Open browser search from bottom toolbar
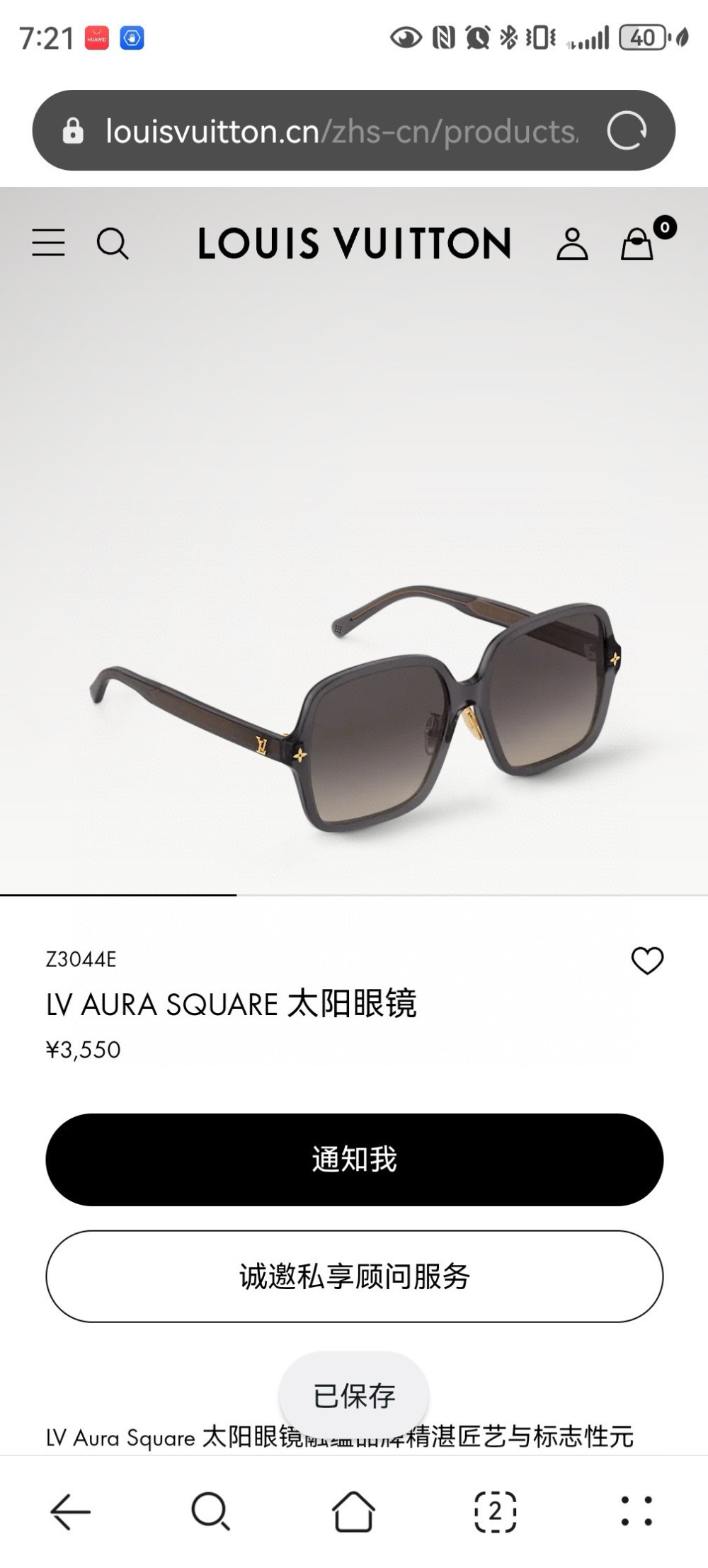The height and width of the screenshot is (1568, 708). [x=210, y=1511]
